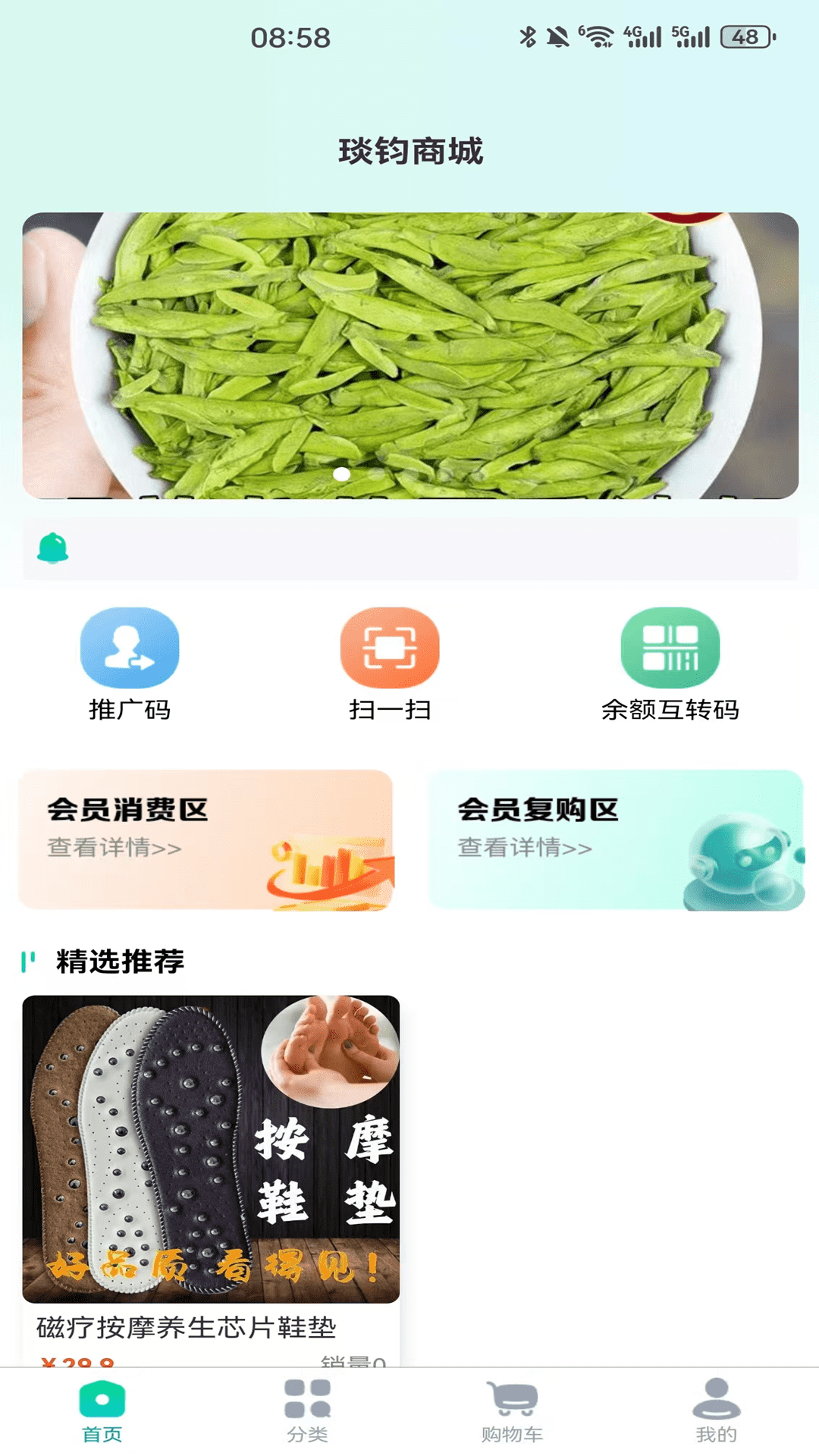
Task: Select the 分类 category icon
Action: [305, 1409]
